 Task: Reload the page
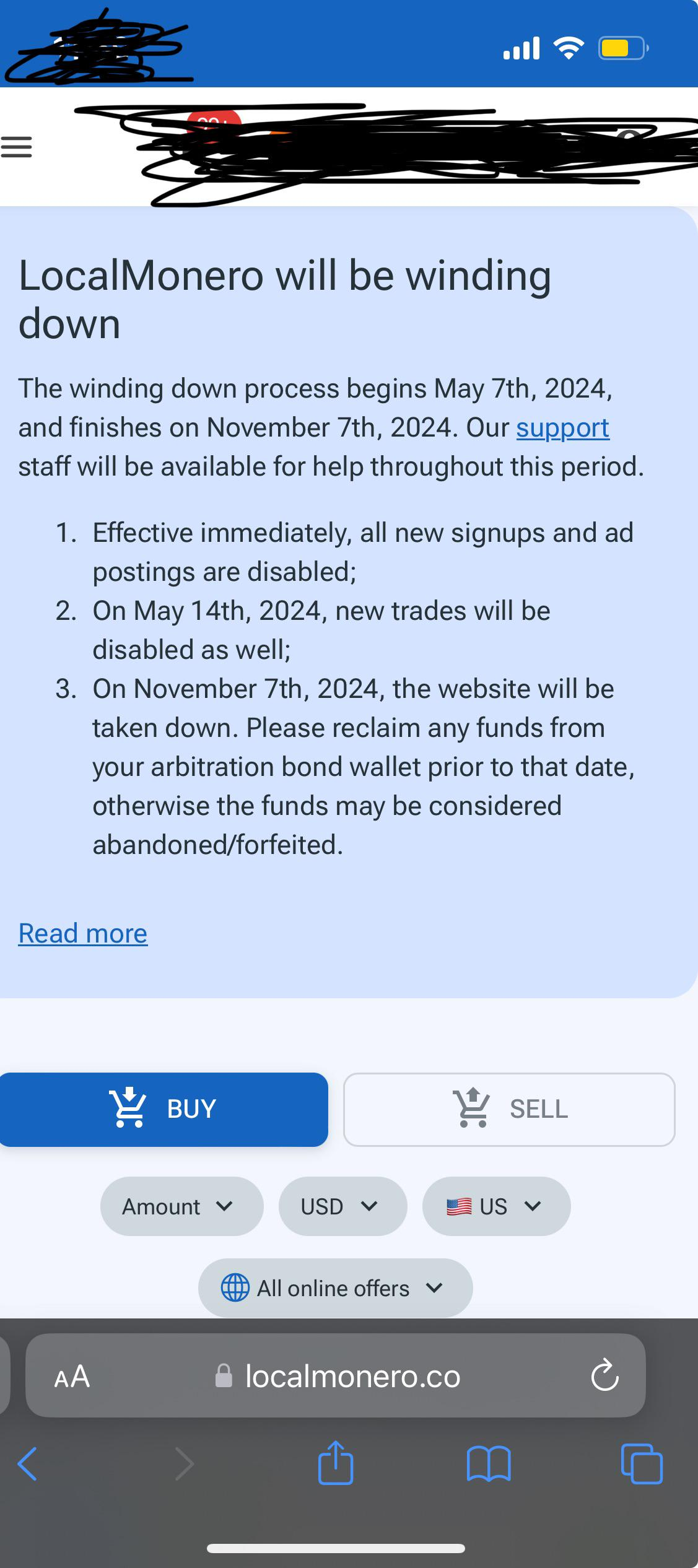[x=604, y=1376]
